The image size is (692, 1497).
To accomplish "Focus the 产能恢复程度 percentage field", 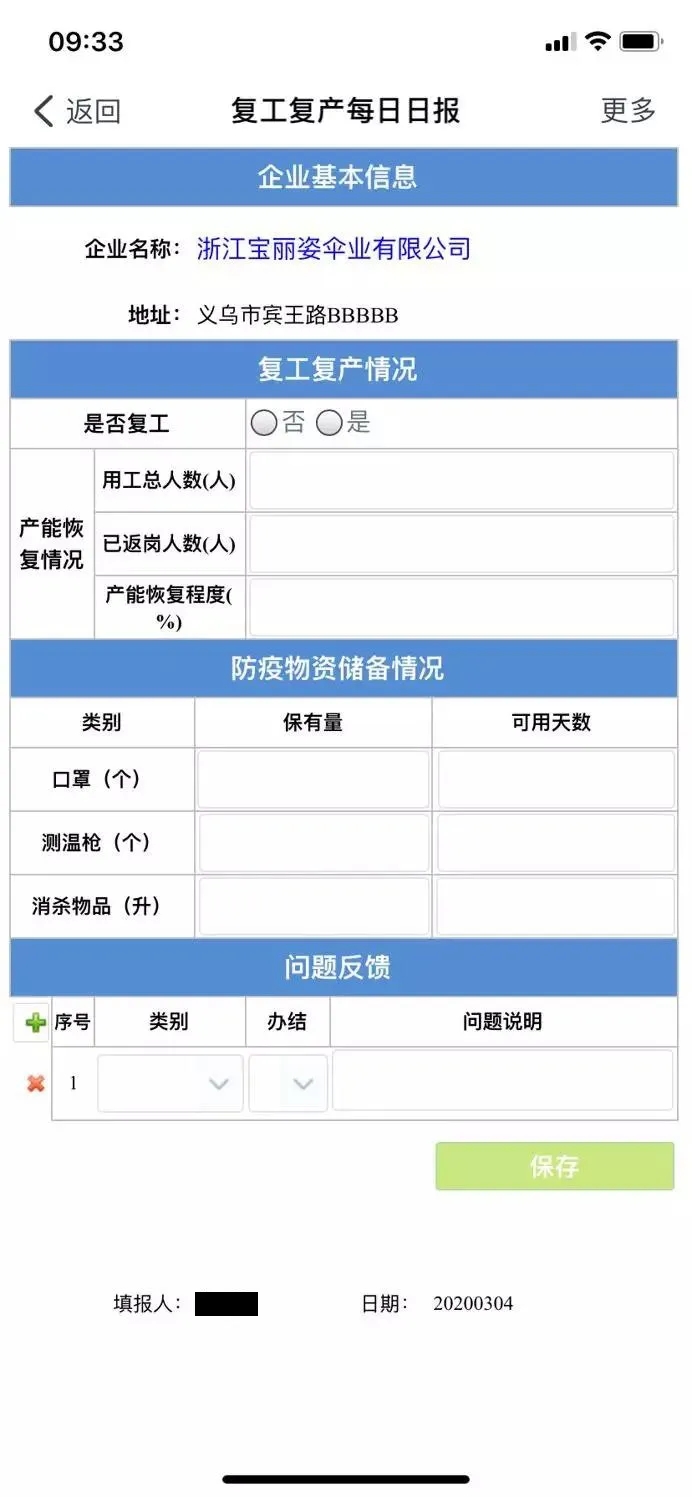I will [x=461, y=607].
